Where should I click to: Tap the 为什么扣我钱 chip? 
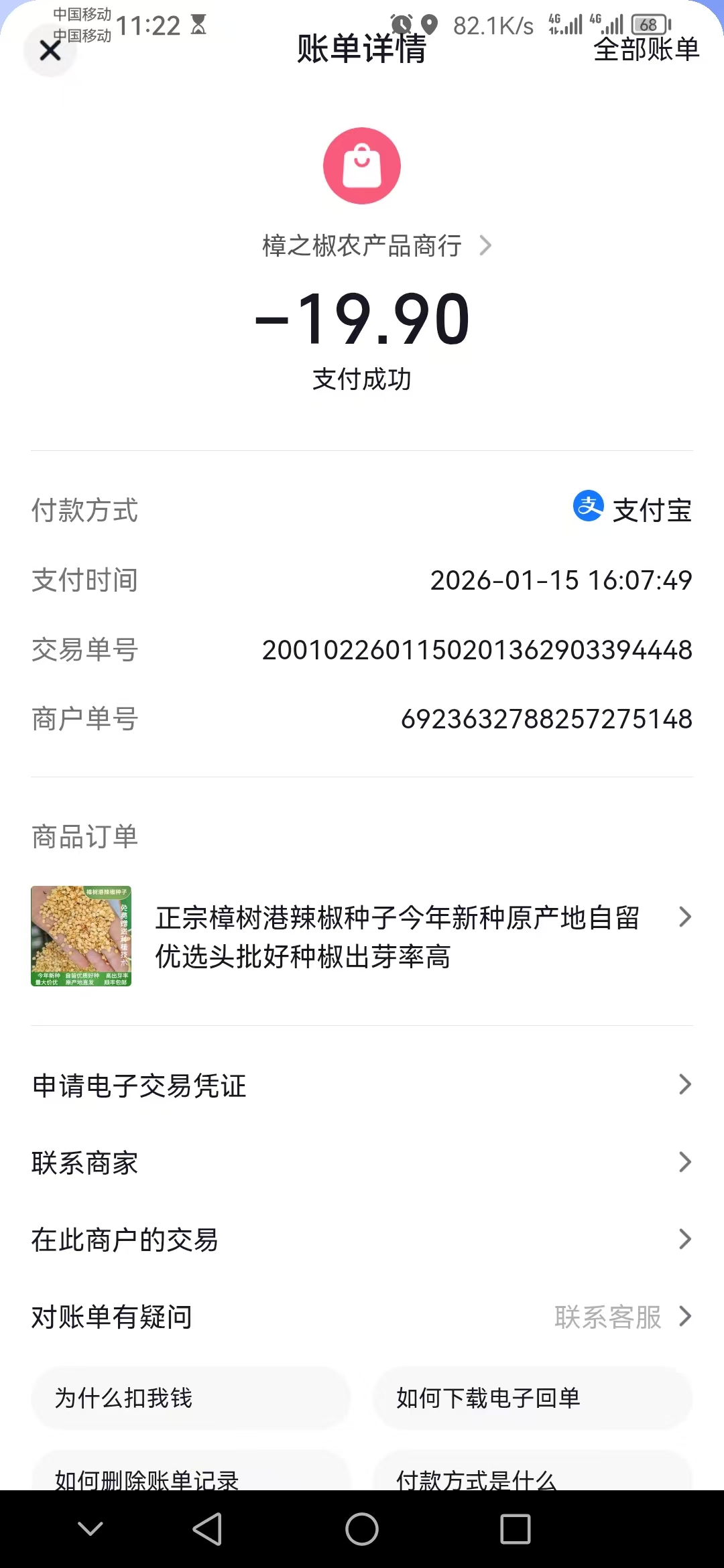[x=190, y=1398]
